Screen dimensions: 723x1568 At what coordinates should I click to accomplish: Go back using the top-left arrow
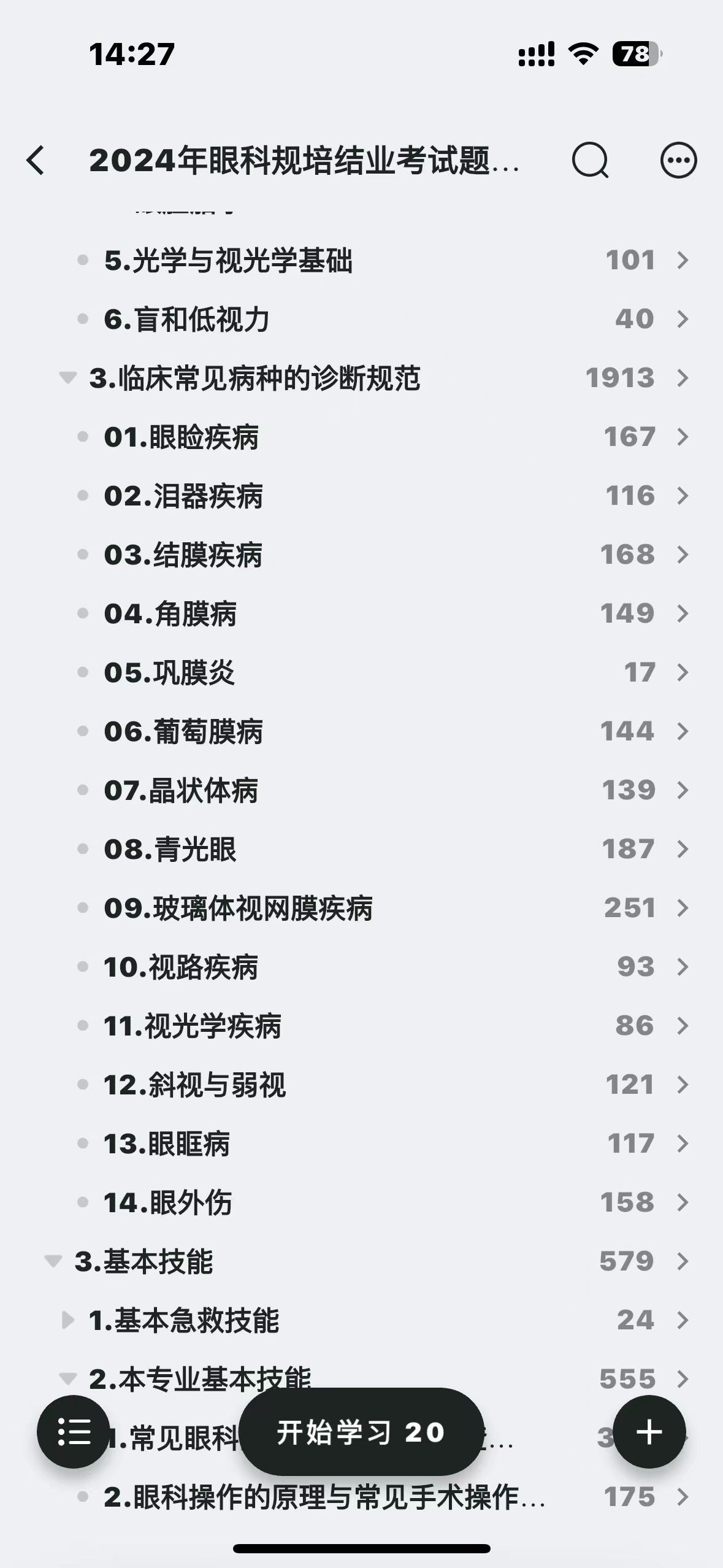click(36, 161)
